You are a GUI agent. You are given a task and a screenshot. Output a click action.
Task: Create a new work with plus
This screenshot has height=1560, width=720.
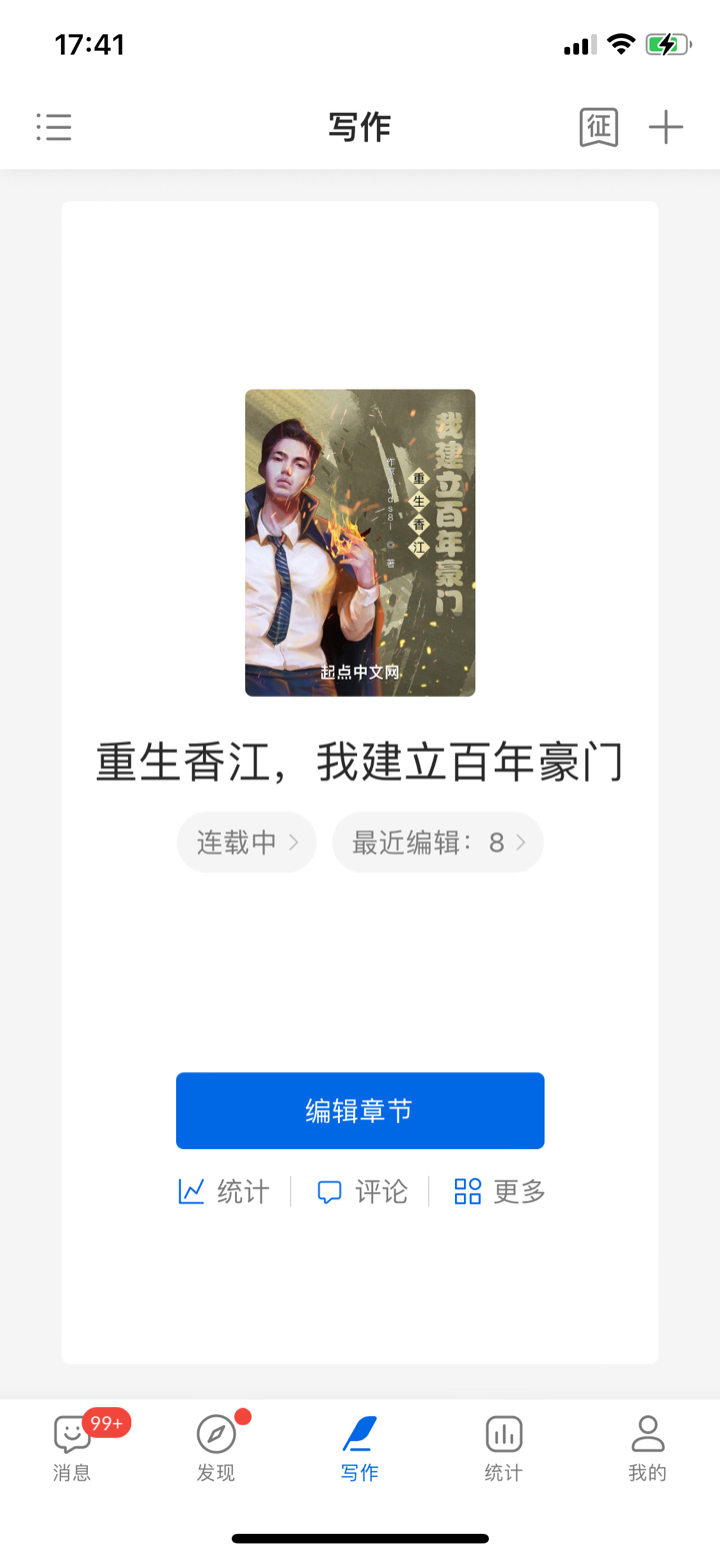pyautogui.click(x=666, y=127)
